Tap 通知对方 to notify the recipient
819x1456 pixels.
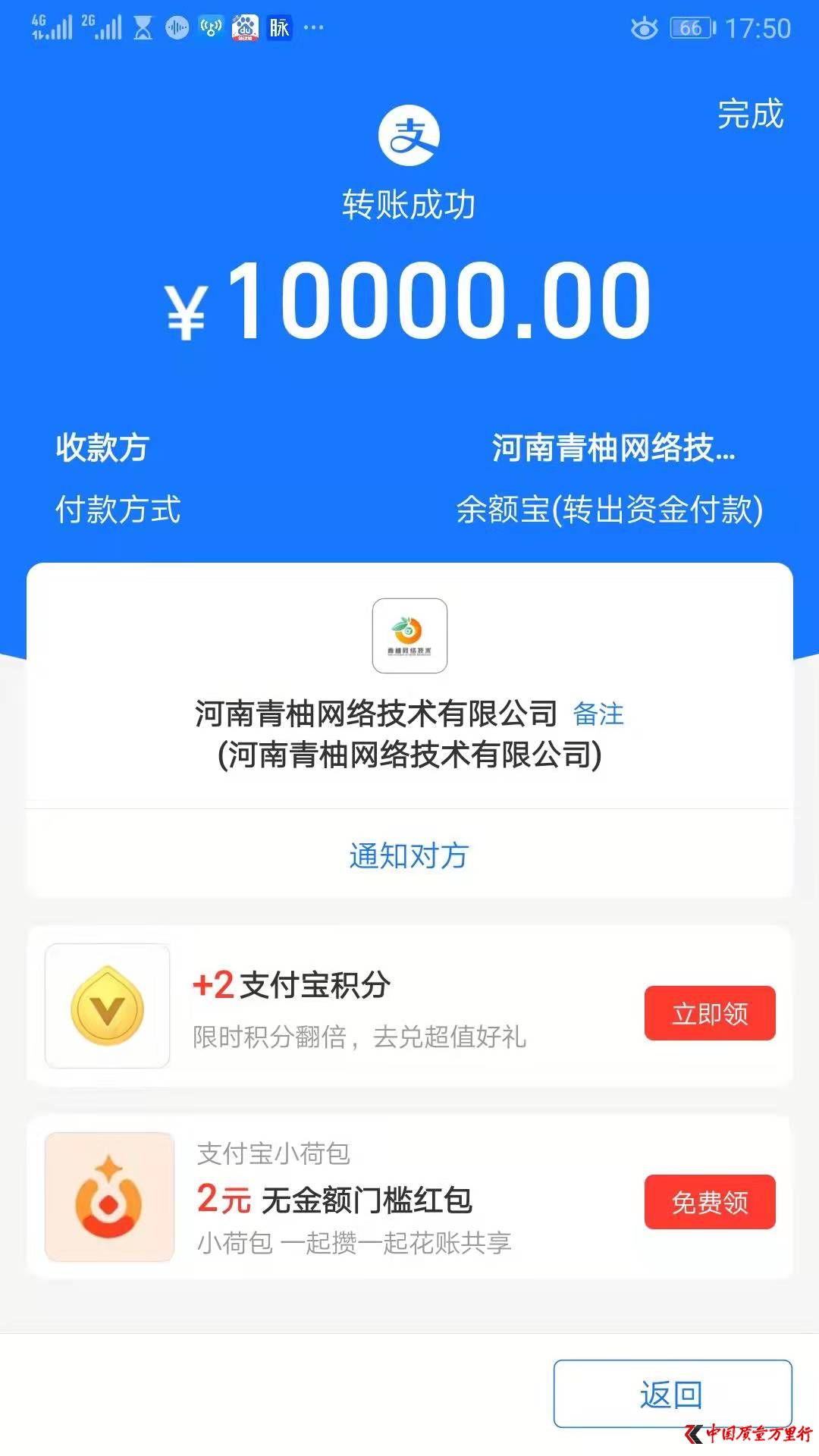point(409,855)
